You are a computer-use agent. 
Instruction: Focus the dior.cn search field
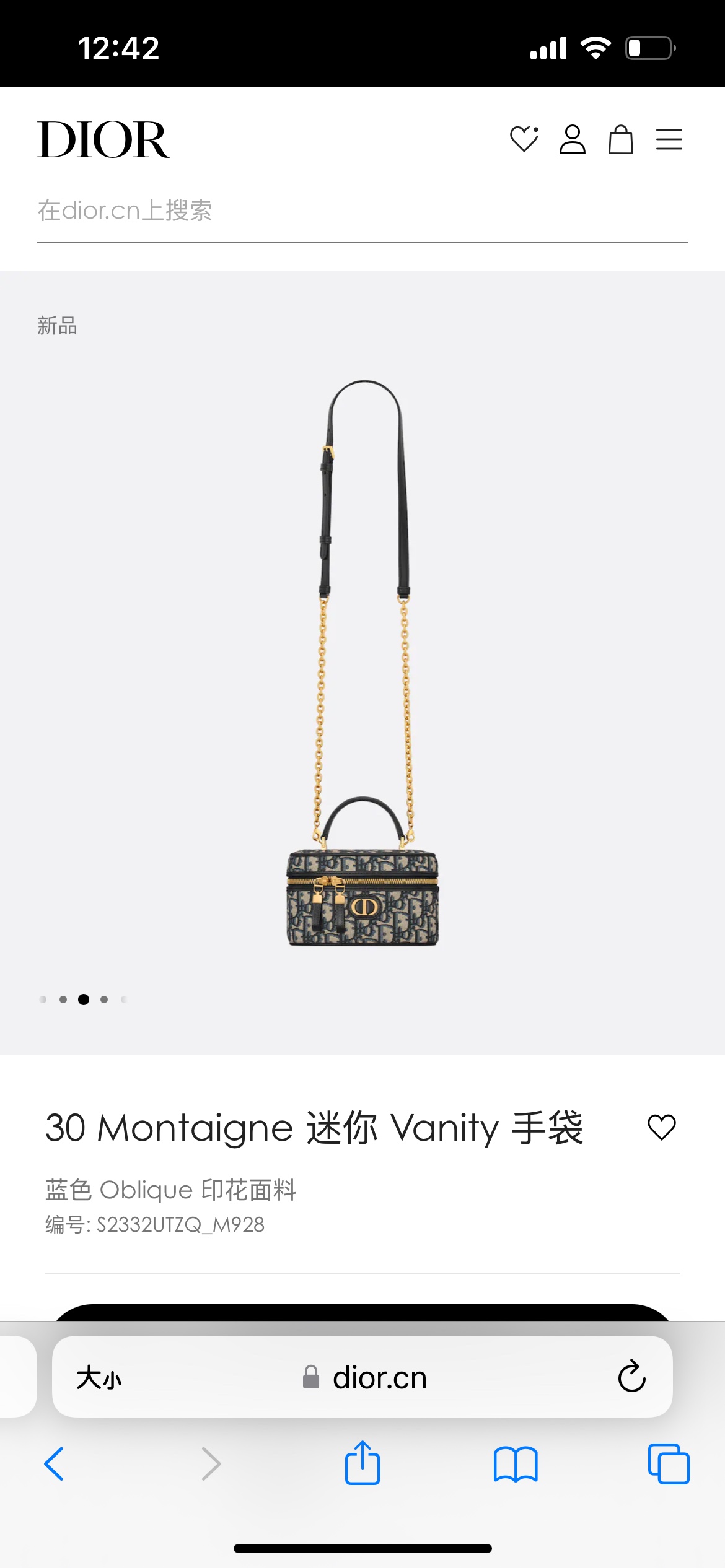click(x=362, y=211)
